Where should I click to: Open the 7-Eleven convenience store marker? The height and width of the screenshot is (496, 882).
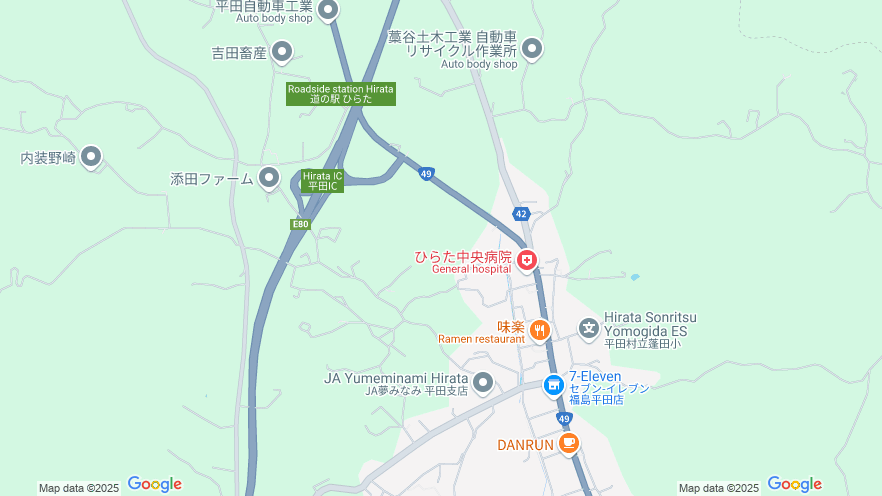(x=553, y=385)
